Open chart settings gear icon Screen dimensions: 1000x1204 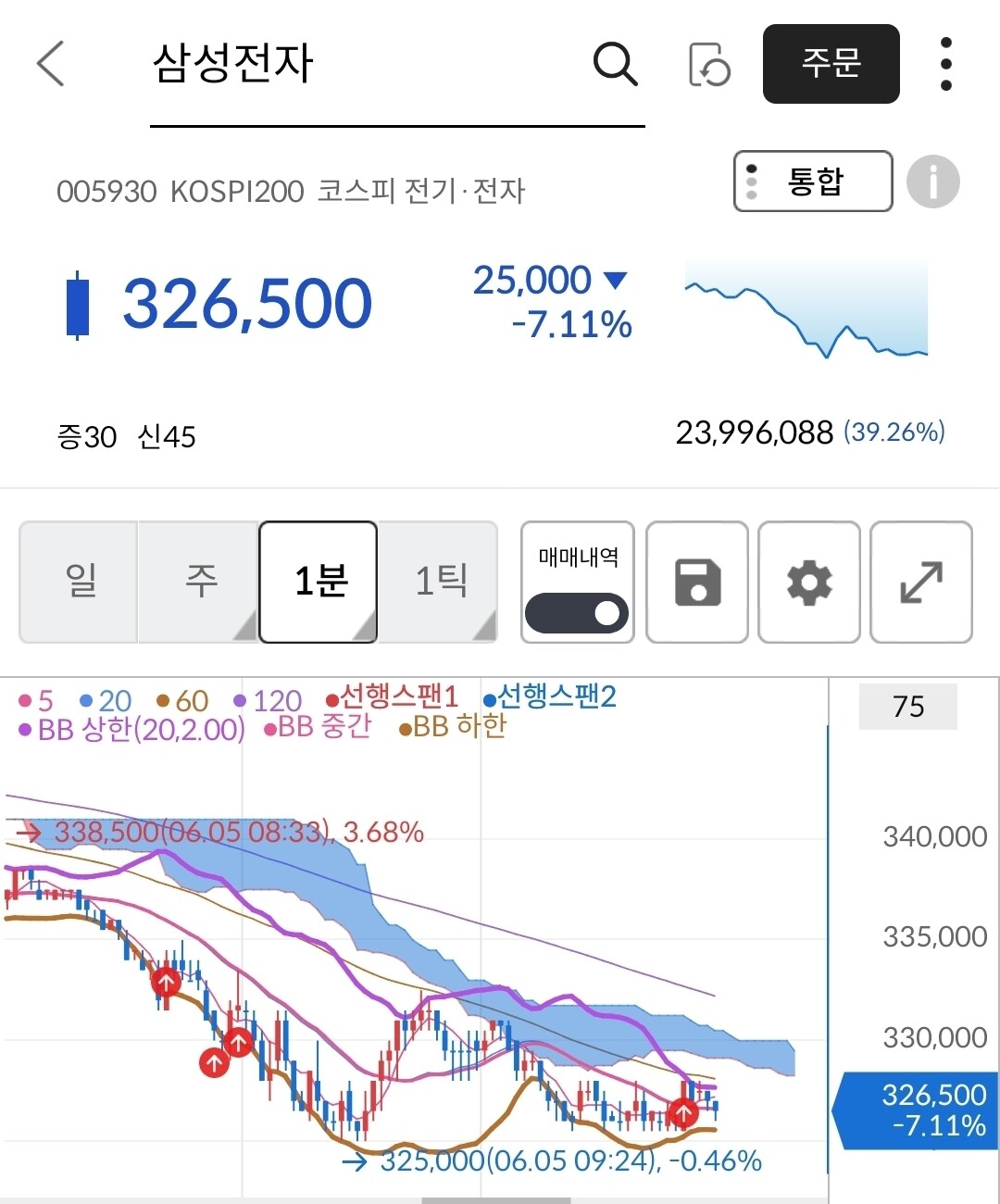(x=809, y=582)
